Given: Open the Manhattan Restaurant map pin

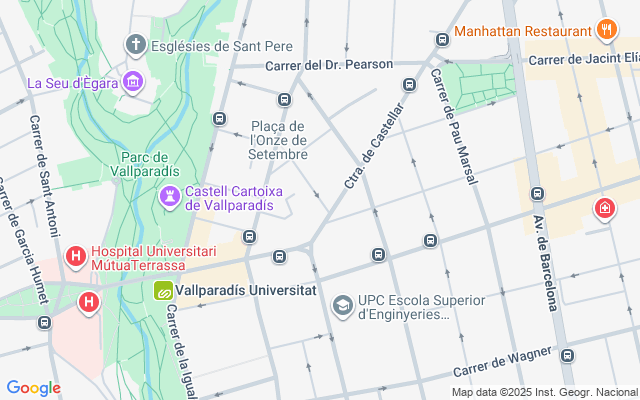Looking at the screenshot, I should click(x=605, y=30).
